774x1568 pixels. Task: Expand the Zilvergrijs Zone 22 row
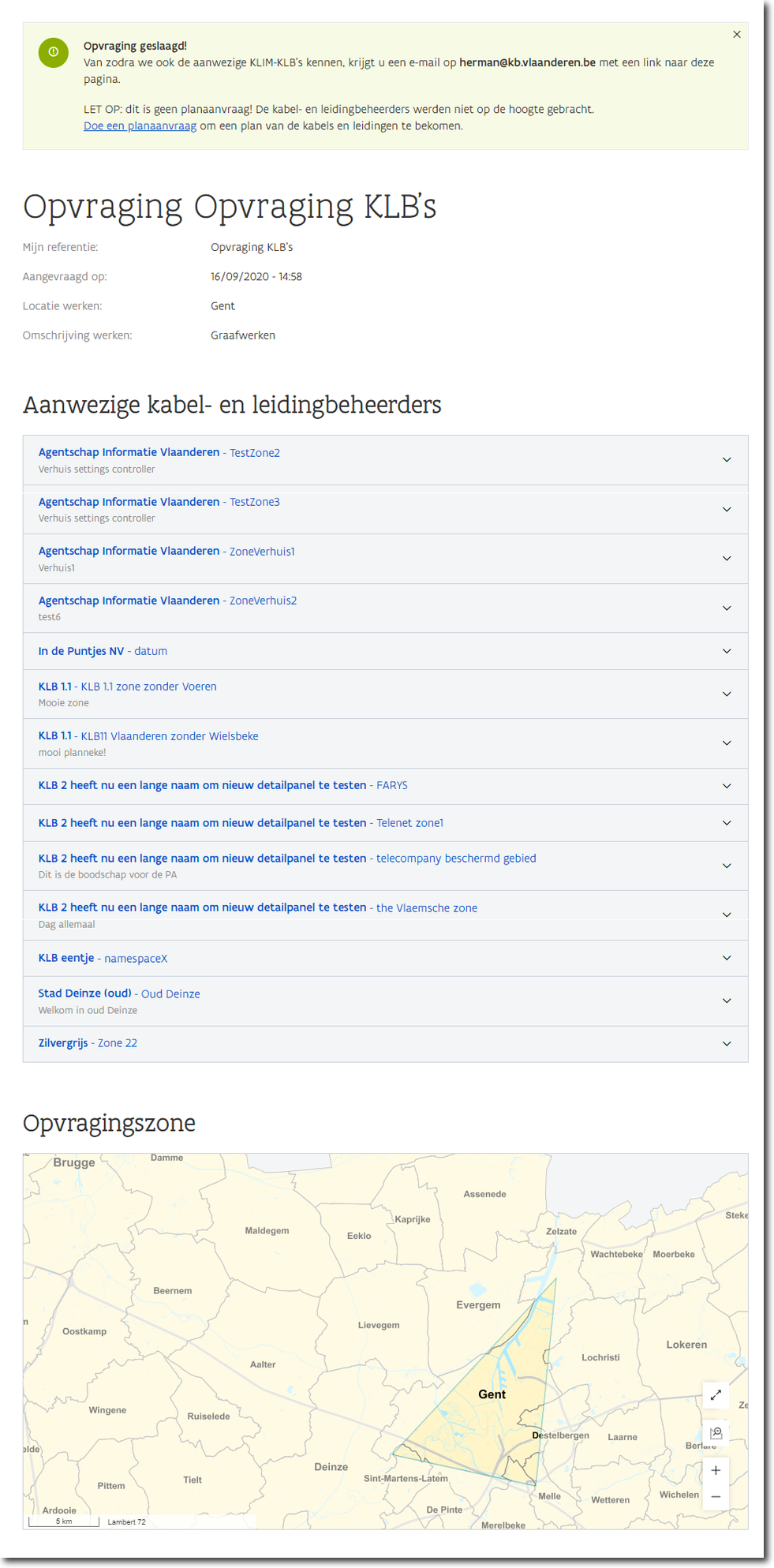(x=727, y=1043)
